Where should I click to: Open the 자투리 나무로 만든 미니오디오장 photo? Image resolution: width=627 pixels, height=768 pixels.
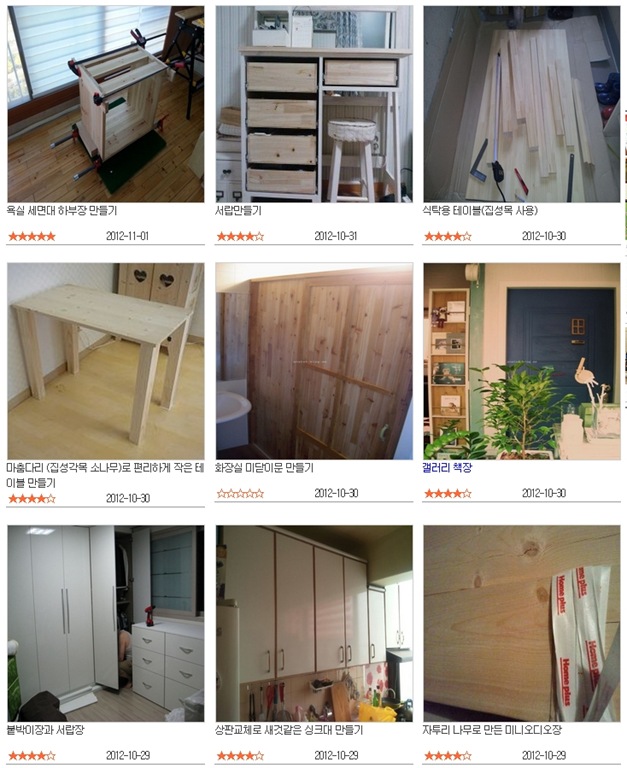[521, 623]
